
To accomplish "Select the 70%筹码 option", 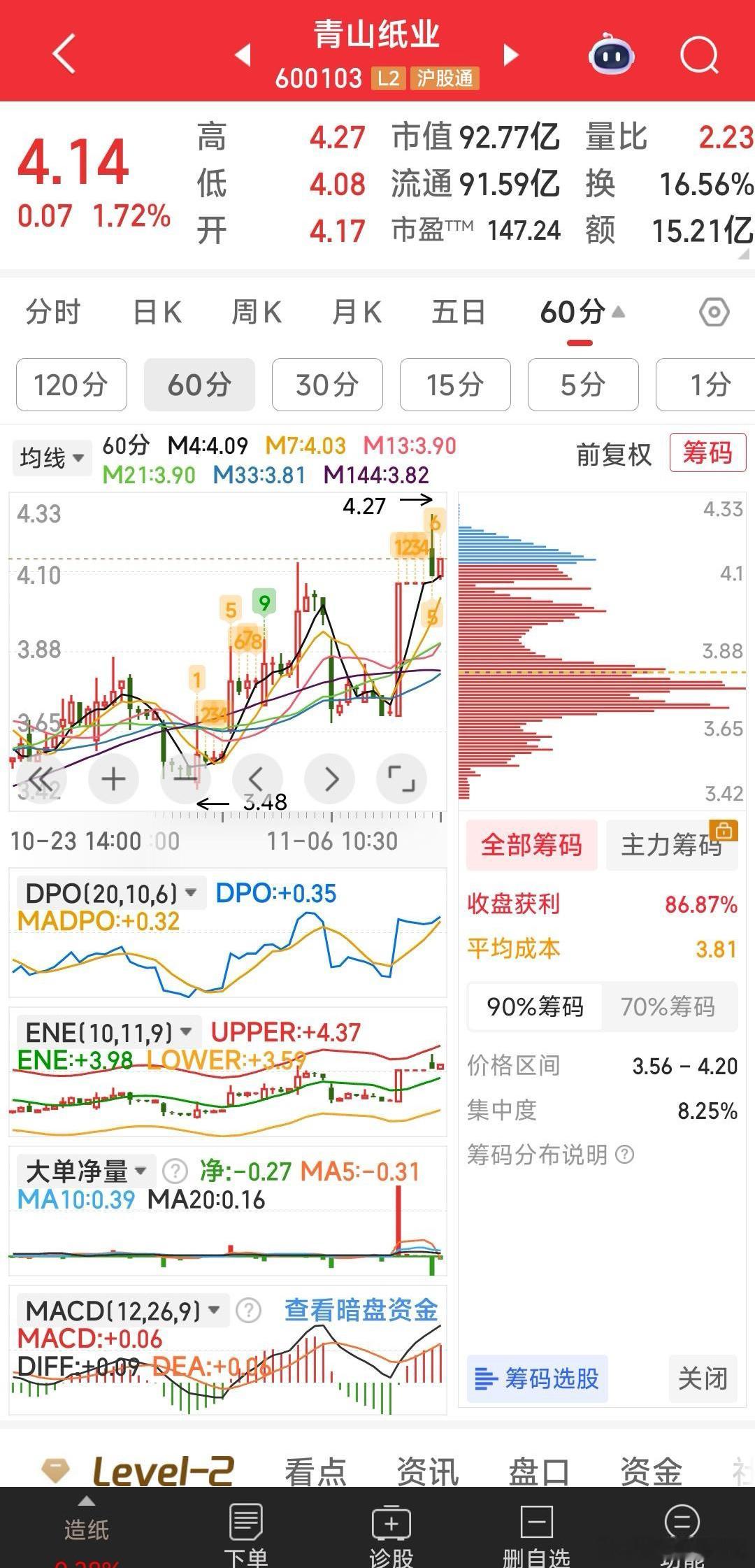I will pyautogui.click(x=670, y=1007).
